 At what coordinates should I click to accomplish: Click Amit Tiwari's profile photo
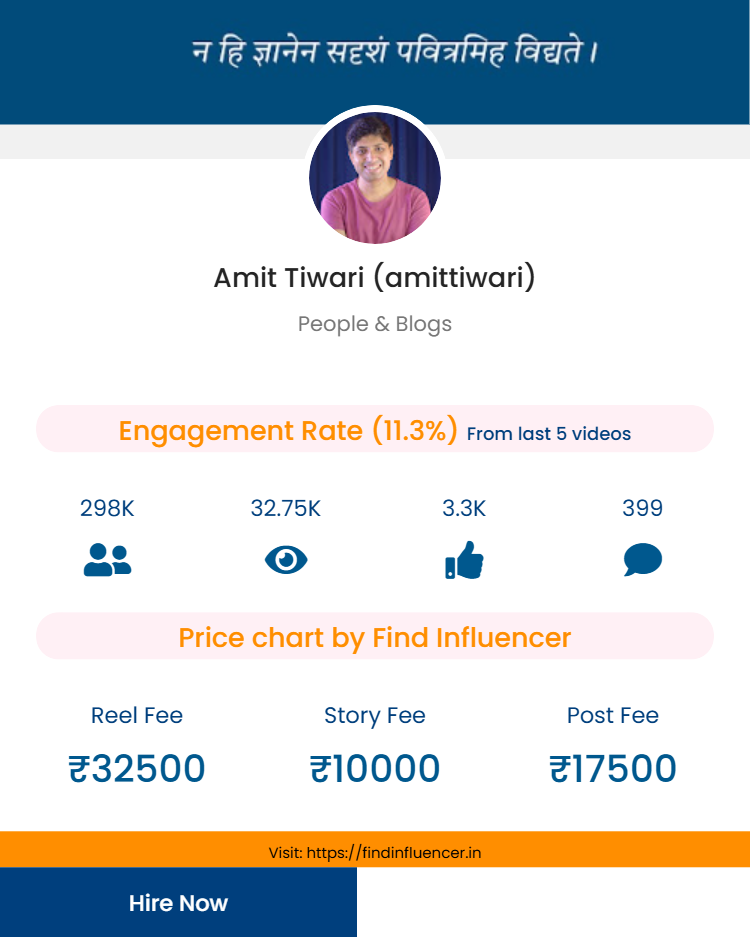[x=375, y=177]
